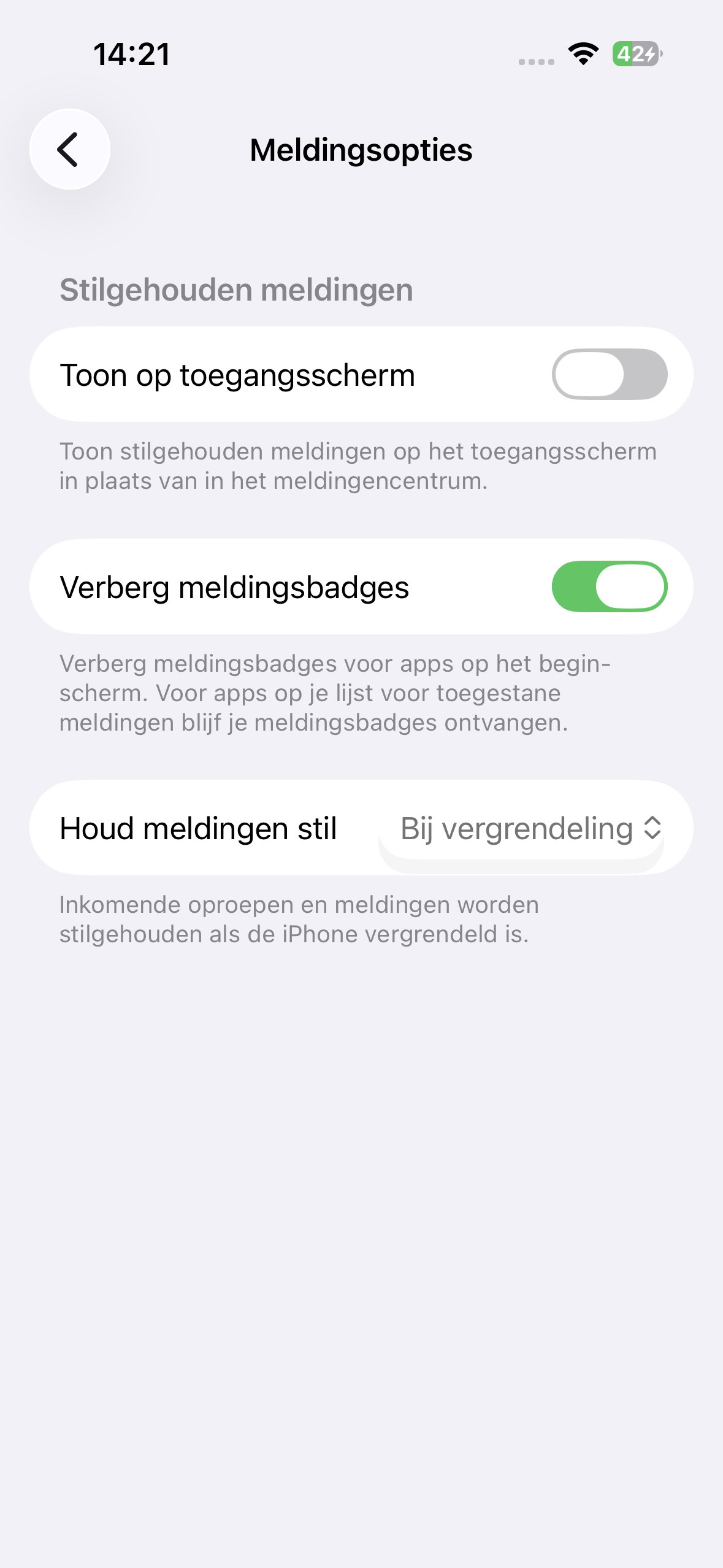Go back from Meldingsopties
Image resolution: width=723 pixels, height=1568 pixels.
pyautogui.click(x=69, y=149)
